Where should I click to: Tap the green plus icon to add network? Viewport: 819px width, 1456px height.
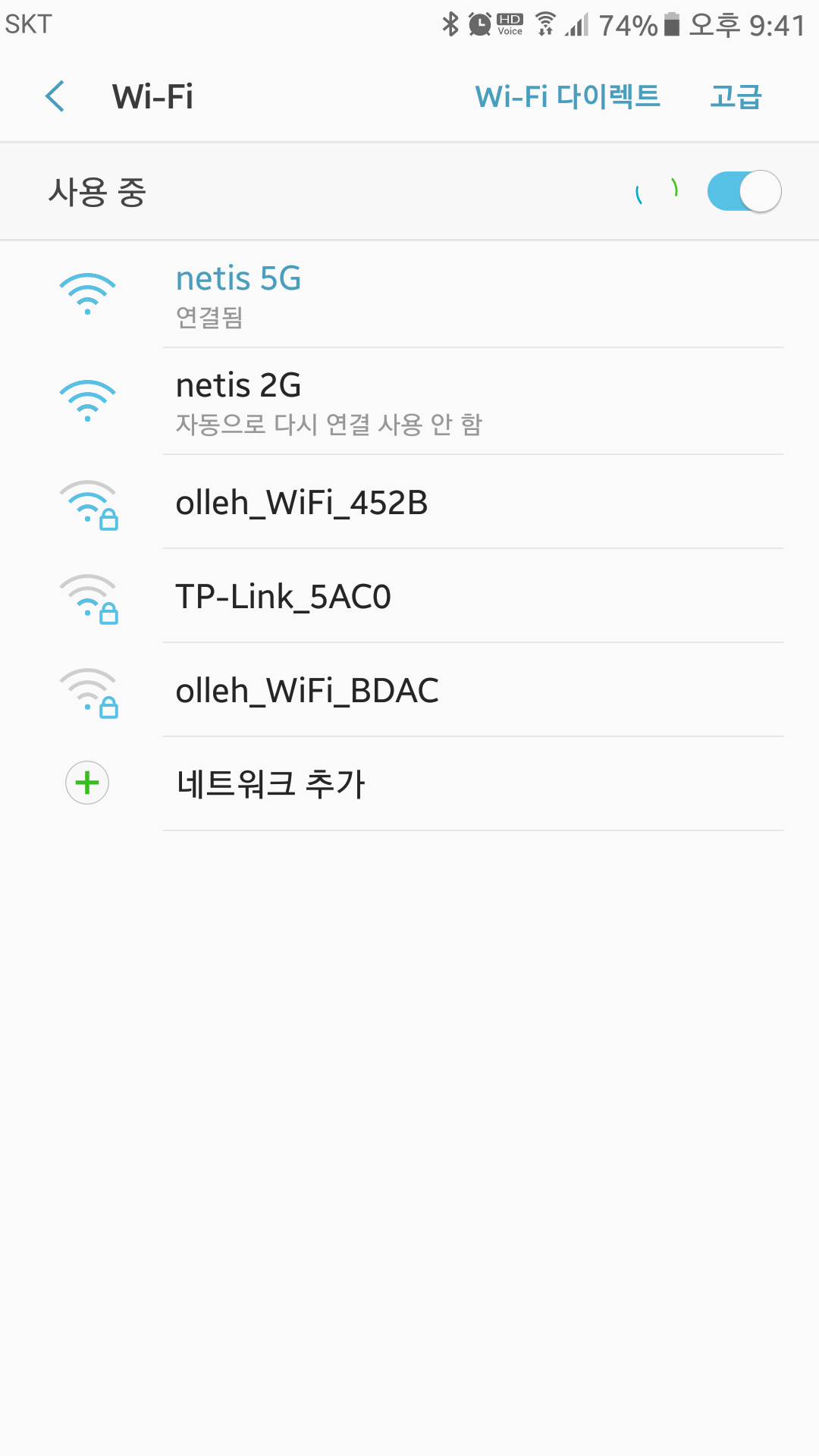click(x=86, y=783)
